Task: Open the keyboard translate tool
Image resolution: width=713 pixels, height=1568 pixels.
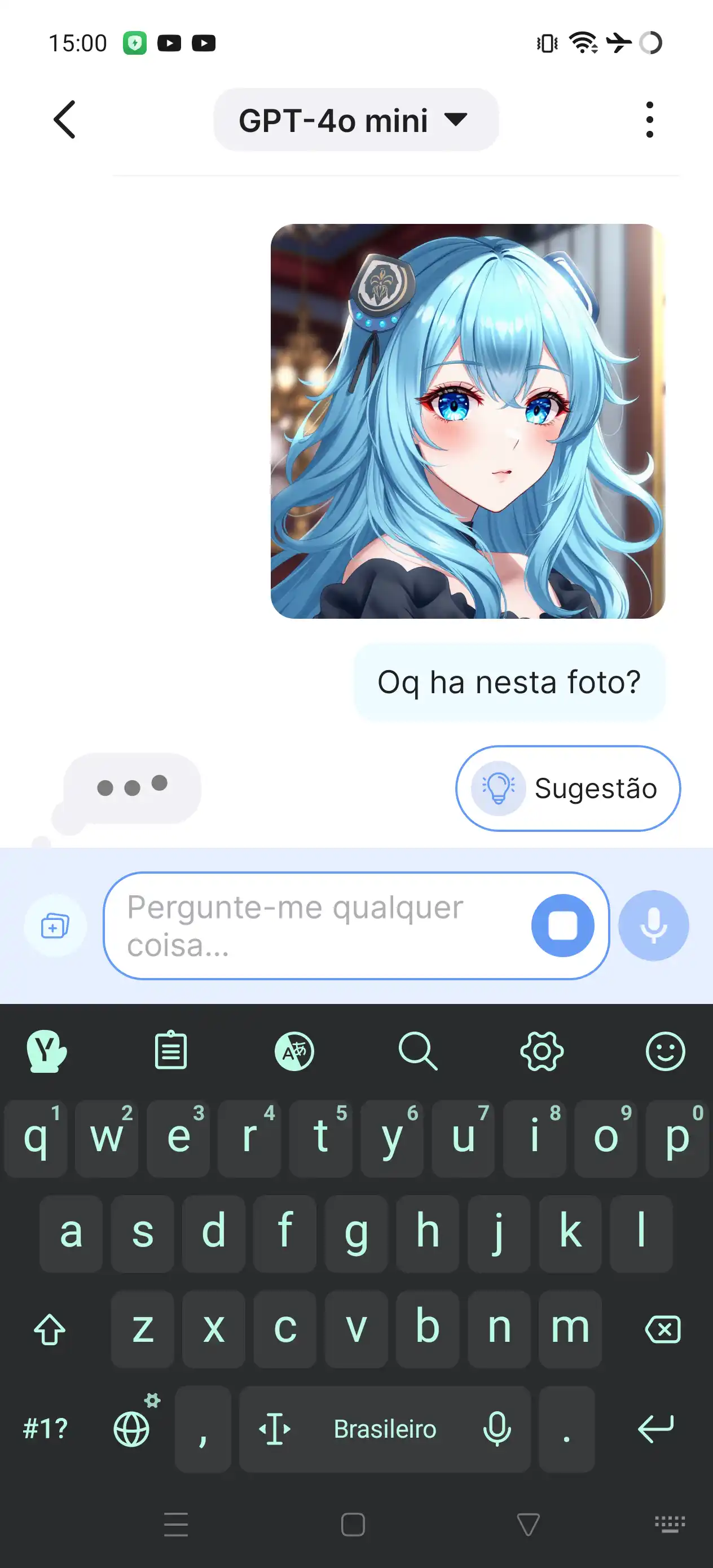Action: click(294, 1051)
